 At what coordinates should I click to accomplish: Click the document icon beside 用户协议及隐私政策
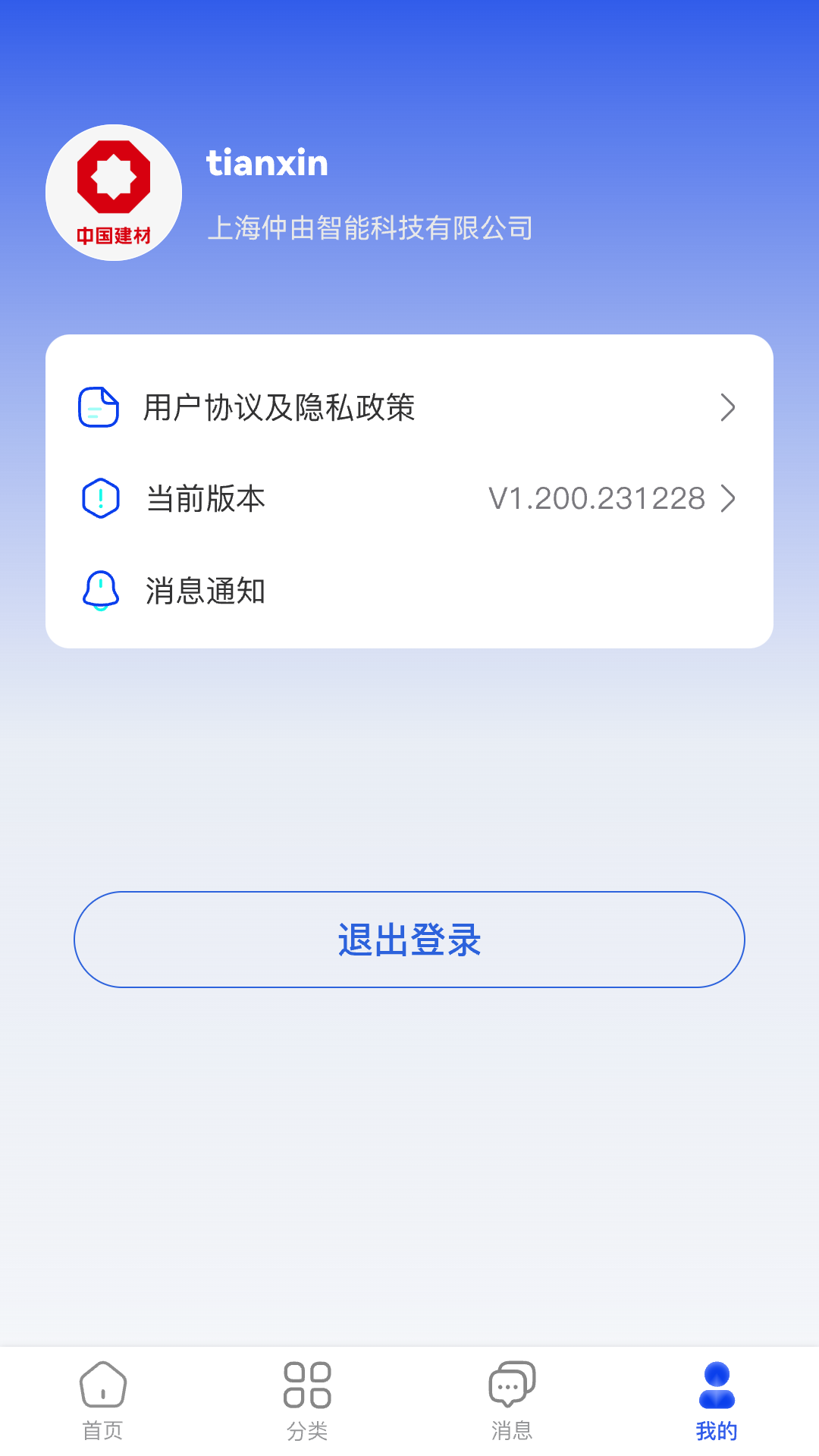point(99,408)
